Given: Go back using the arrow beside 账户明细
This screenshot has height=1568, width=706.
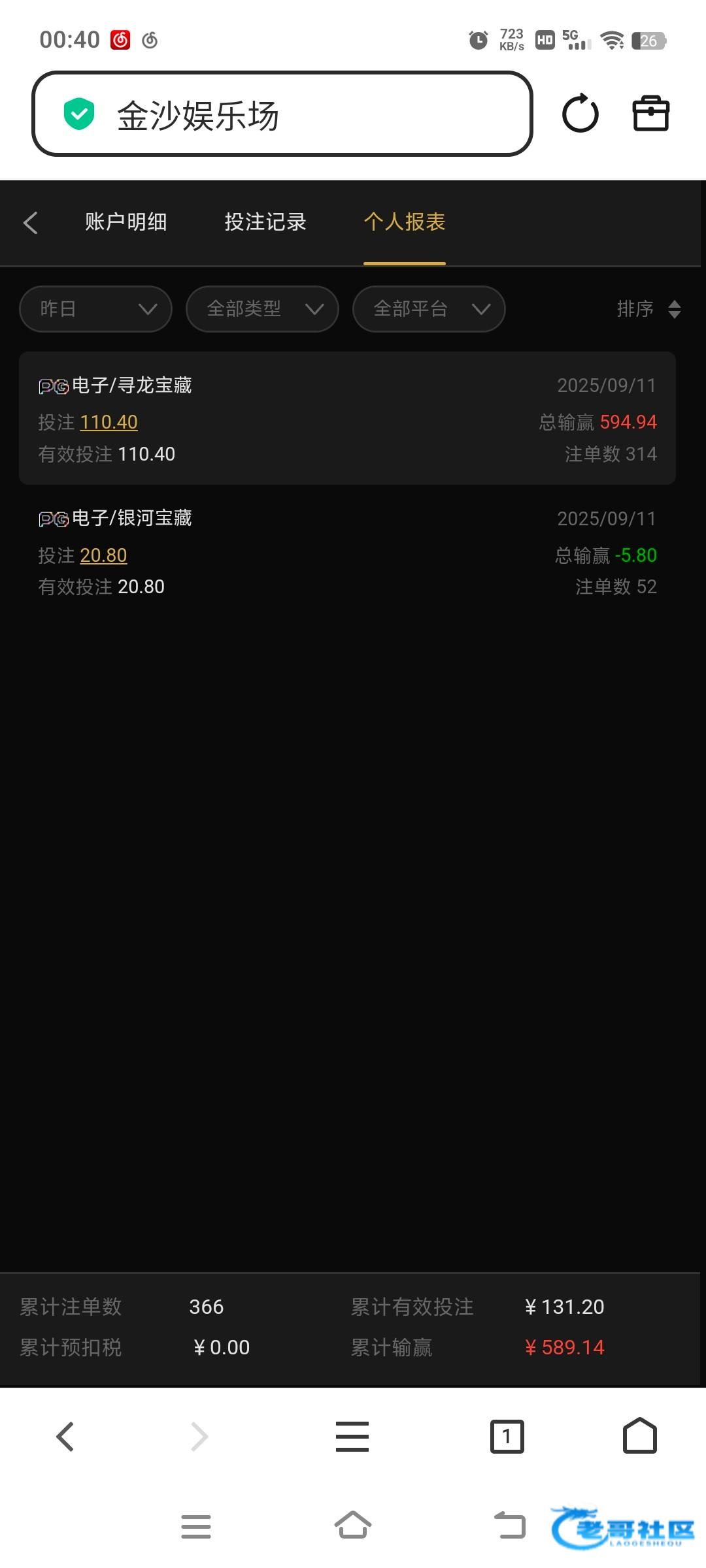Looking at the screenshot, I should point(31,223).
